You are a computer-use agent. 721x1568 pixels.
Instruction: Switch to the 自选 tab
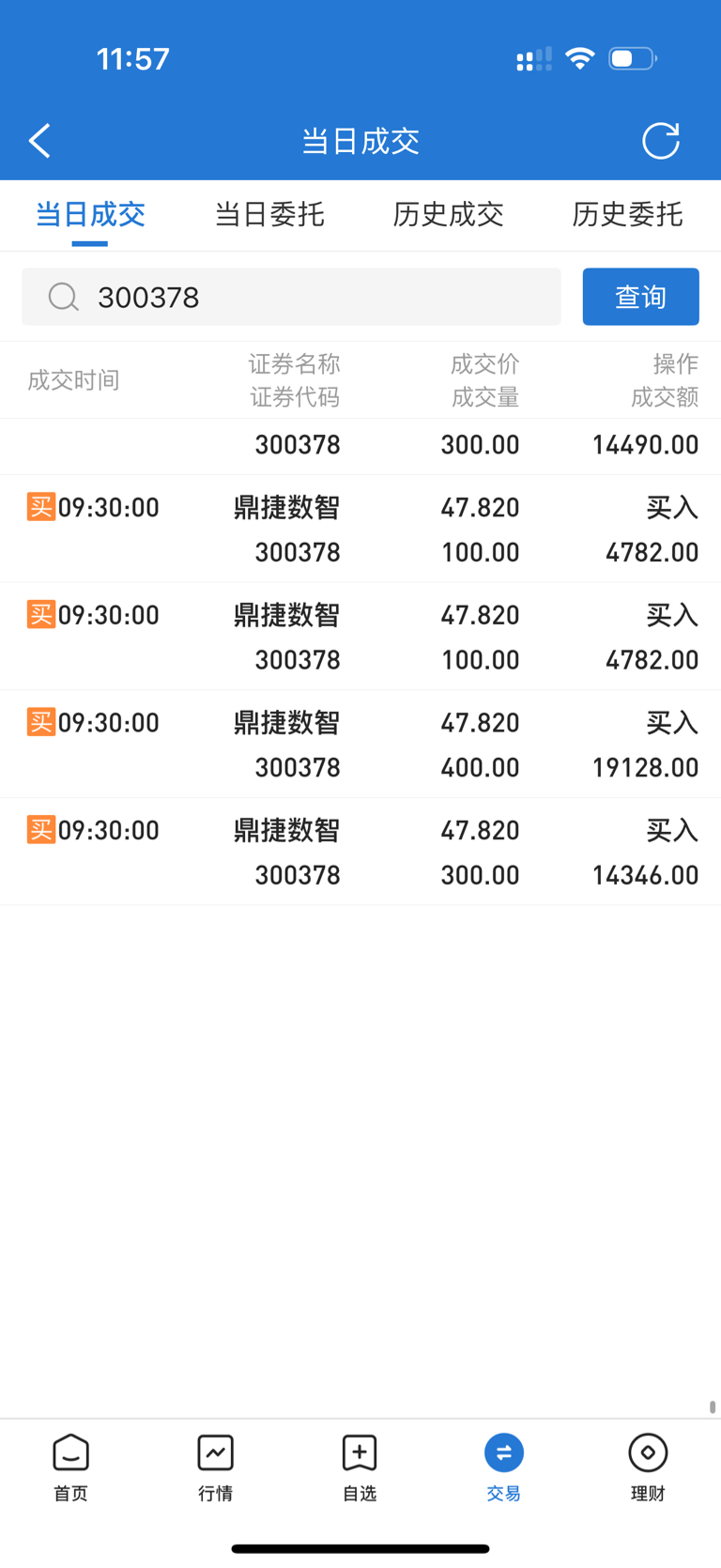click(360, 1468)
